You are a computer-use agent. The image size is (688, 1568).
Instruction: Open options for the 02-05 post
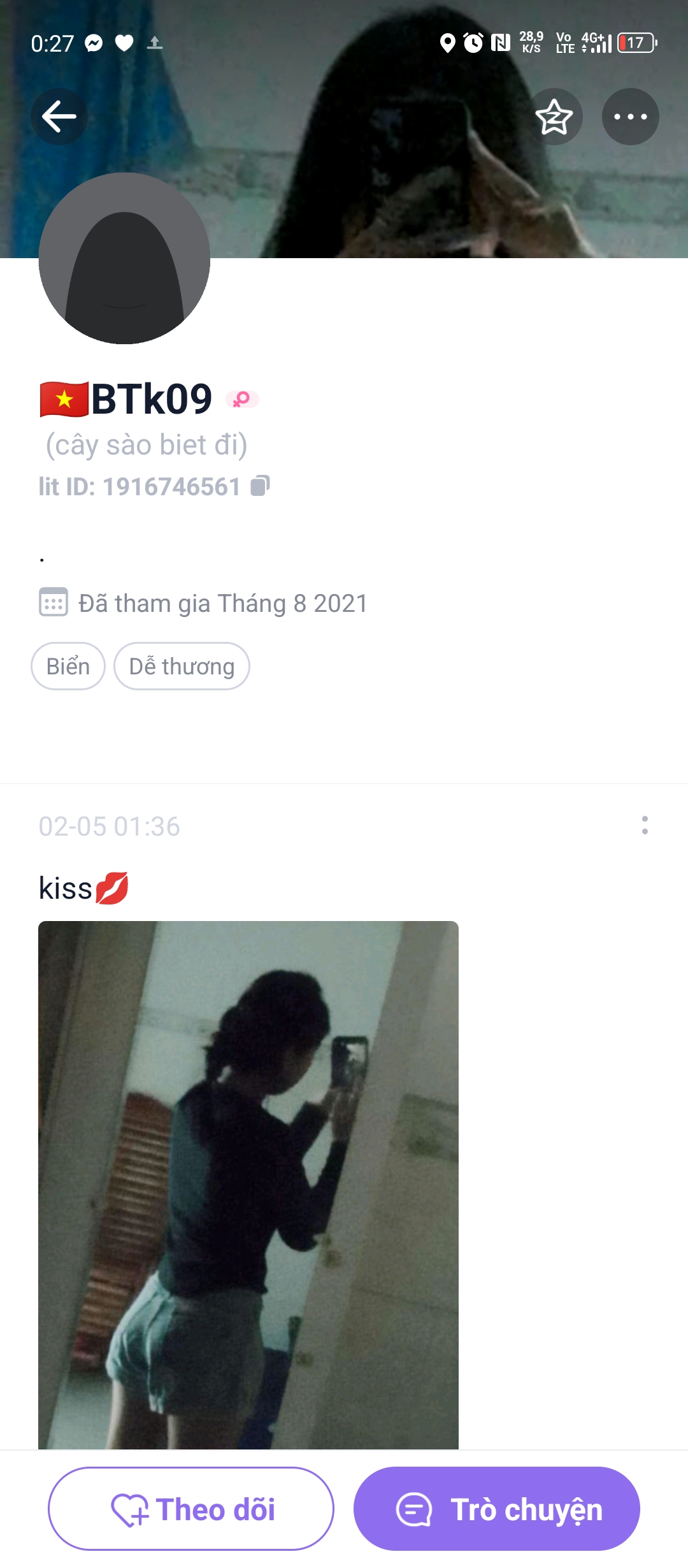(x=645, y=825)
